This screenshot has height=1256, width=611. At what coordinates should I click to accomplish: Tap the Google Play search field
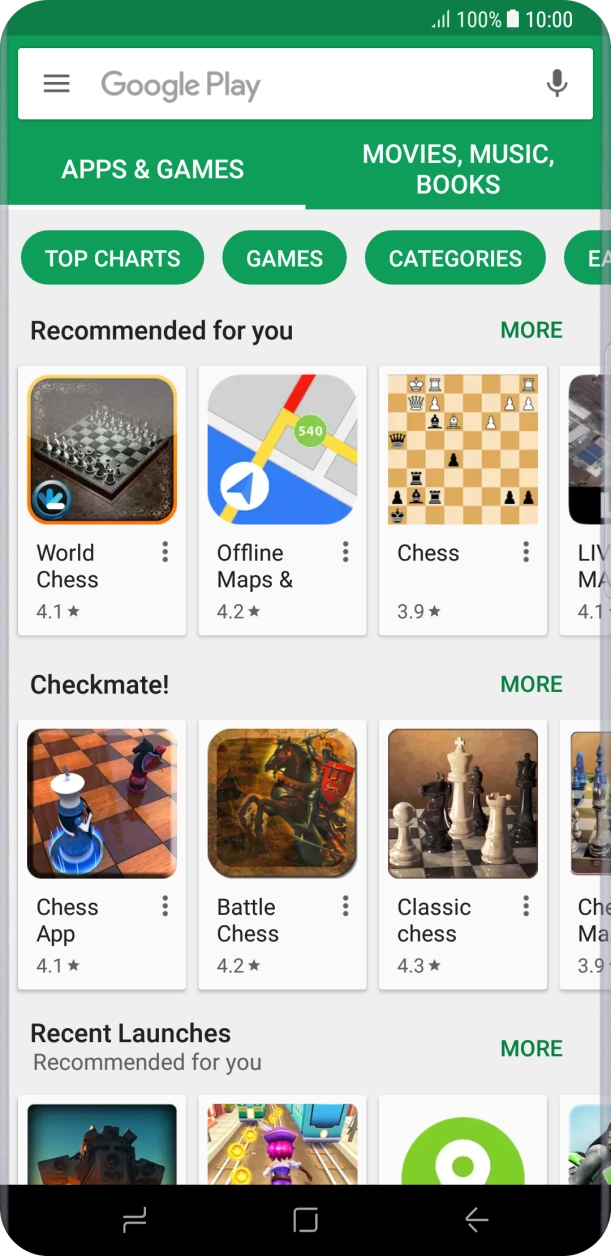click(x=300, y=85)
